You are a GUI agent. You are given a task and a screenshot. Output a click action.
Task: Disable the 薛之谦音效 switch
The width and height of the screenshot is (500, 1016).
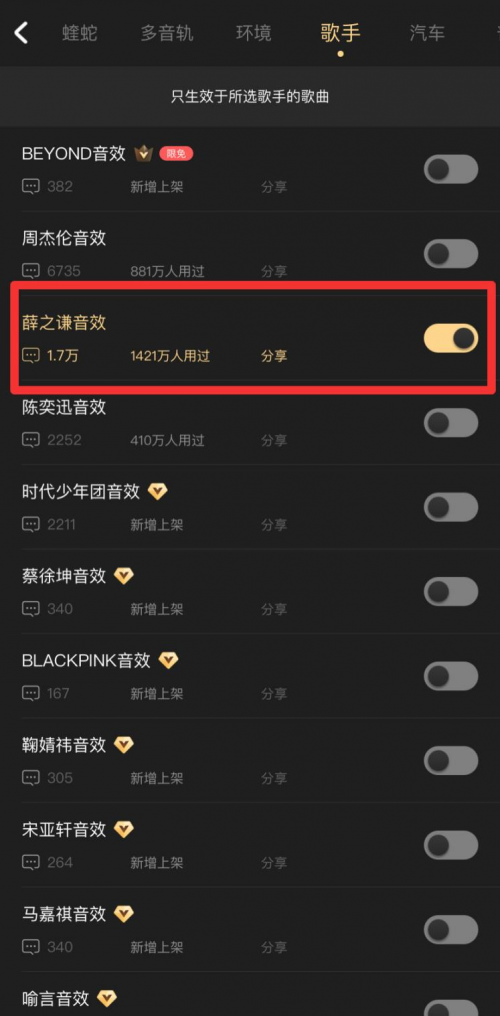coord(451,338)
